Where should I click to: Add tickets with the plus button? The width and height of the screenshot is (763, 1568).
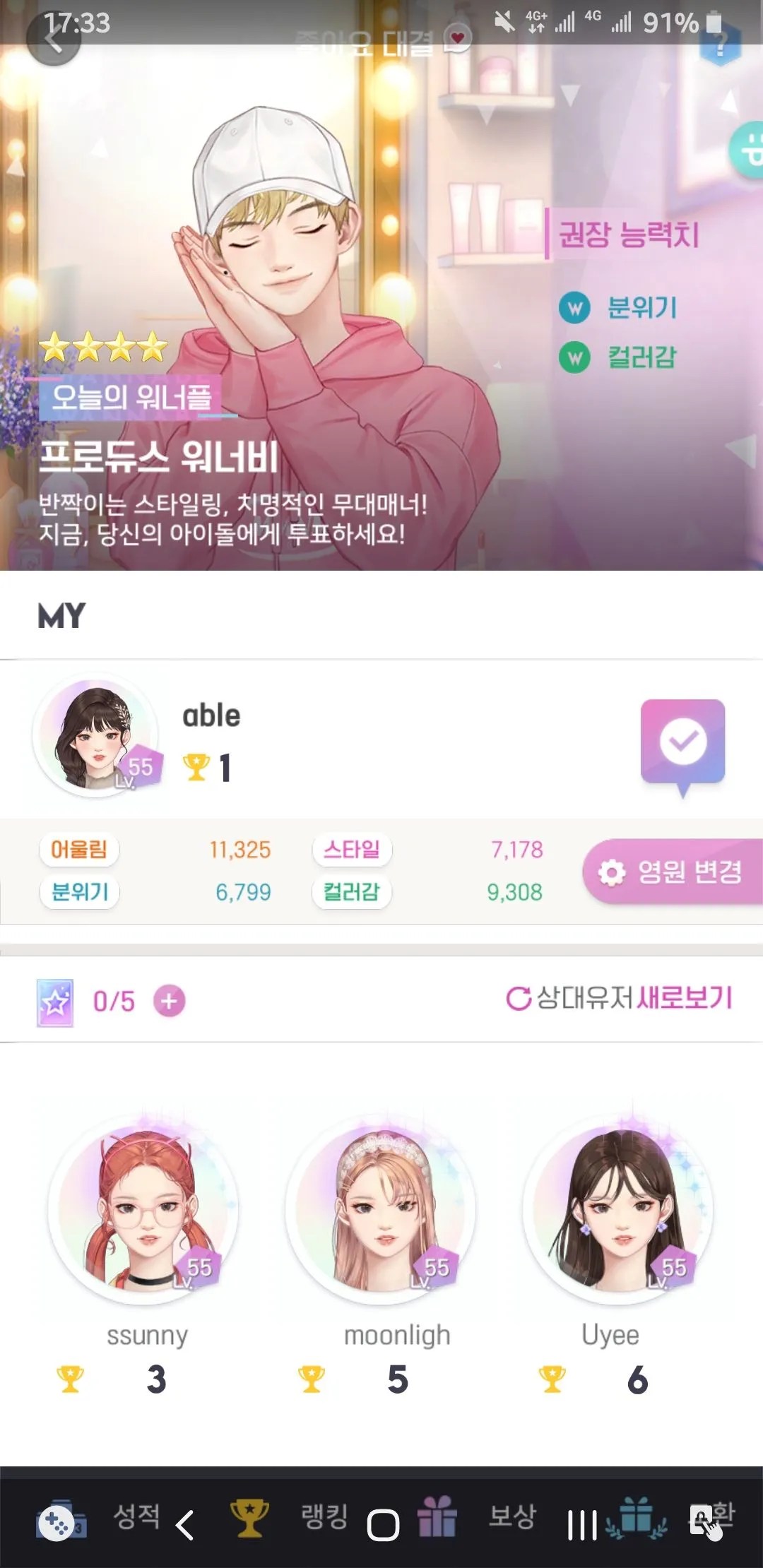[x=170, y=1001]
